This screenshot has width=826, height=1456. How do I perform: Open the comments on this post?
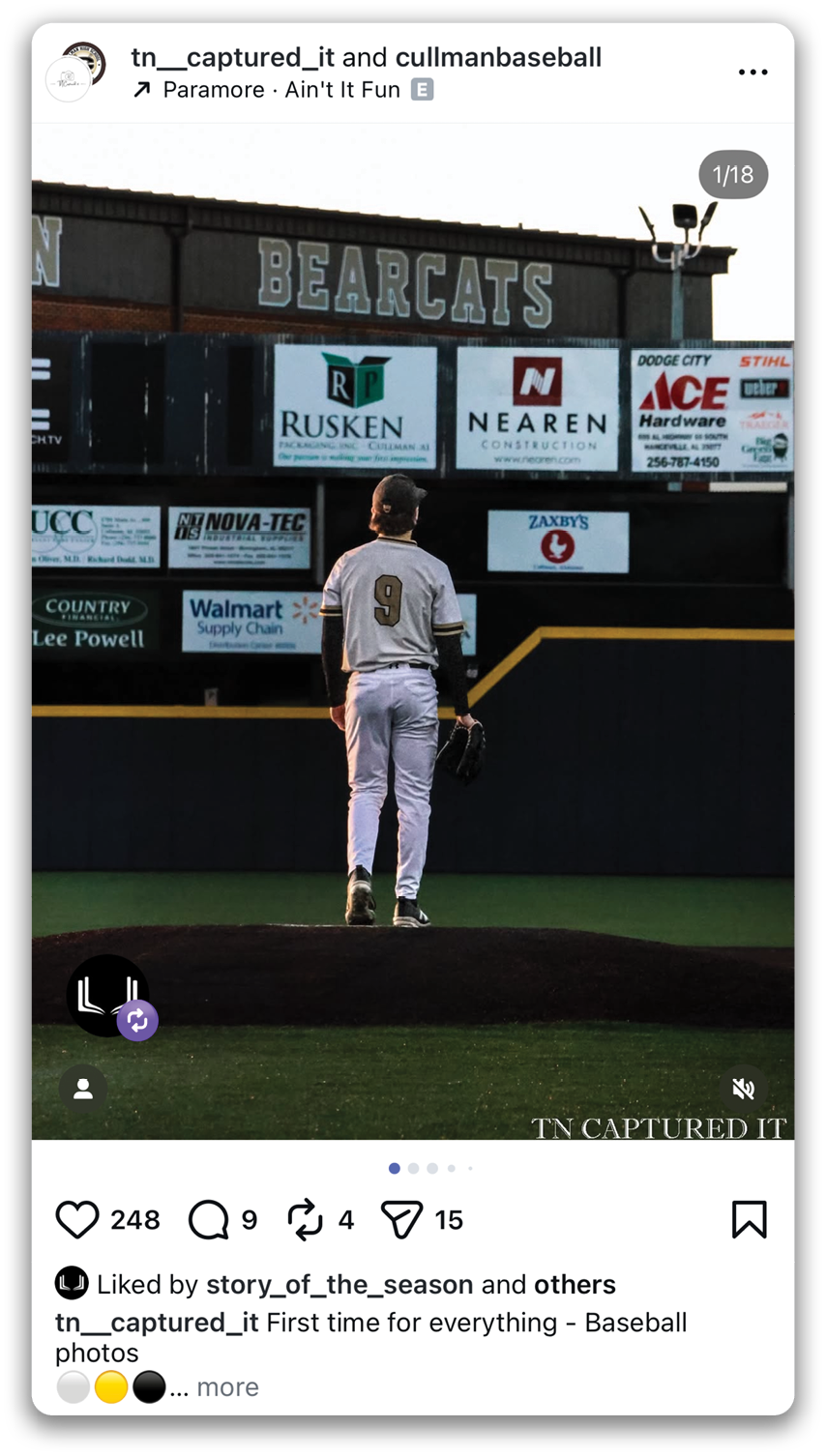pyautogui.click(x=208, y=1219)
